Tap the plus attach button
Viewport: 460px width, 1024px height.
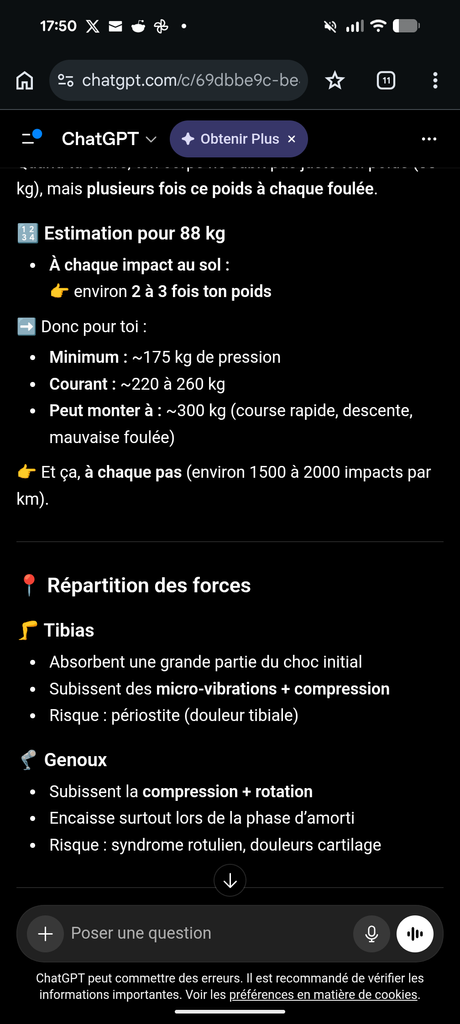[x=45, y=934]
